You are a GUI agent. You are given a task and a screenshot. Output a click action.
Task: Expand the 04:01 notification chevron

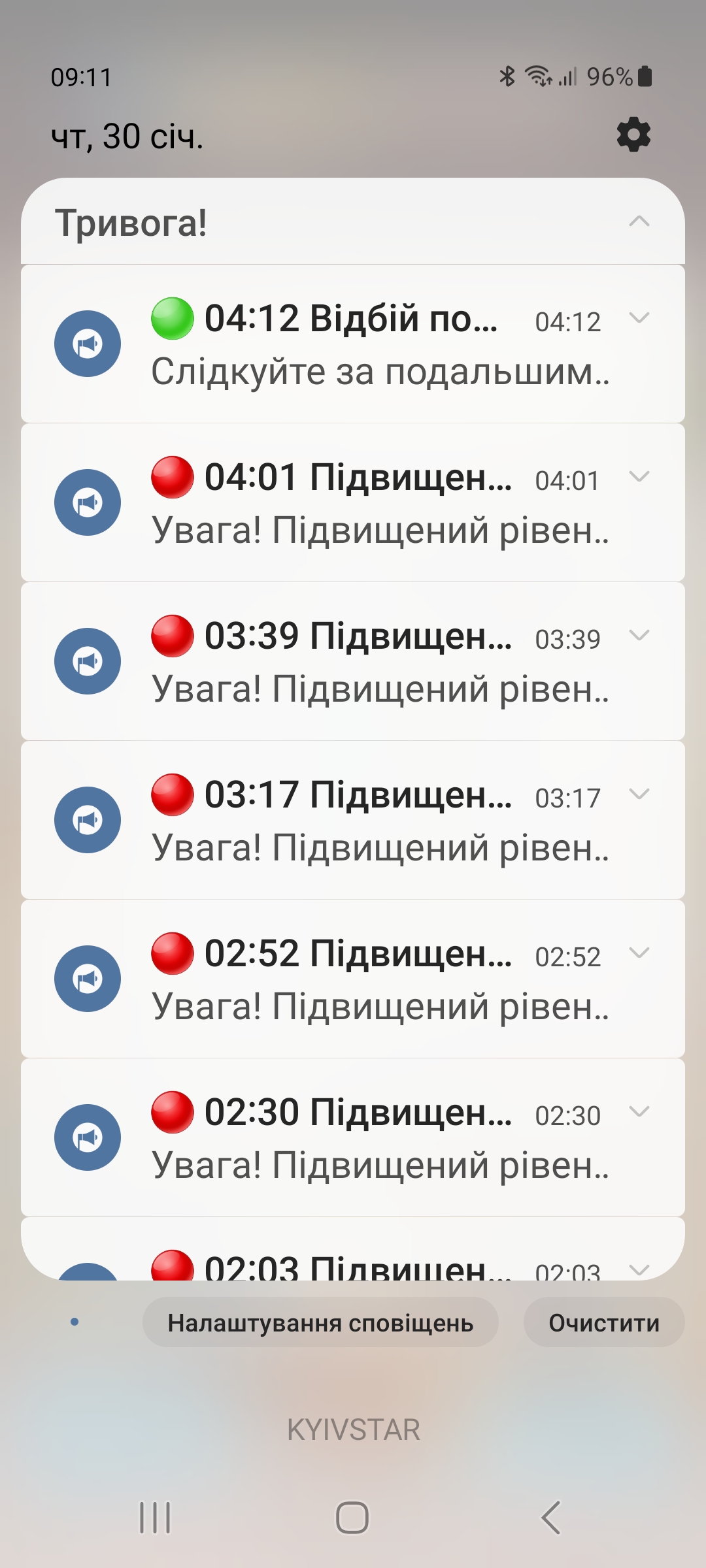point(639,477)
